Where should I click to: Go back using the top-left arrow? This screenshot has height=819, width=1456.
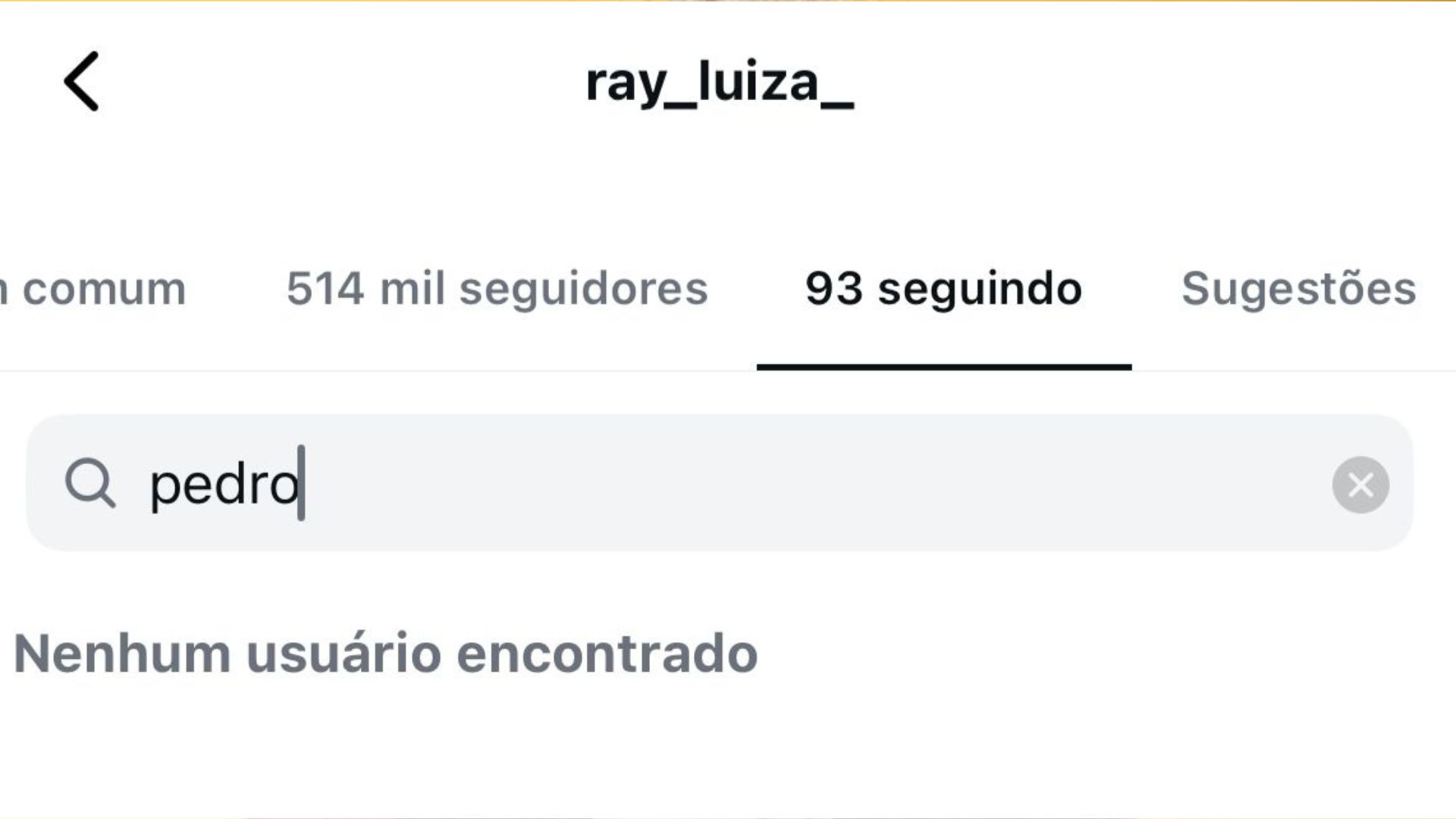click(82, 81)
